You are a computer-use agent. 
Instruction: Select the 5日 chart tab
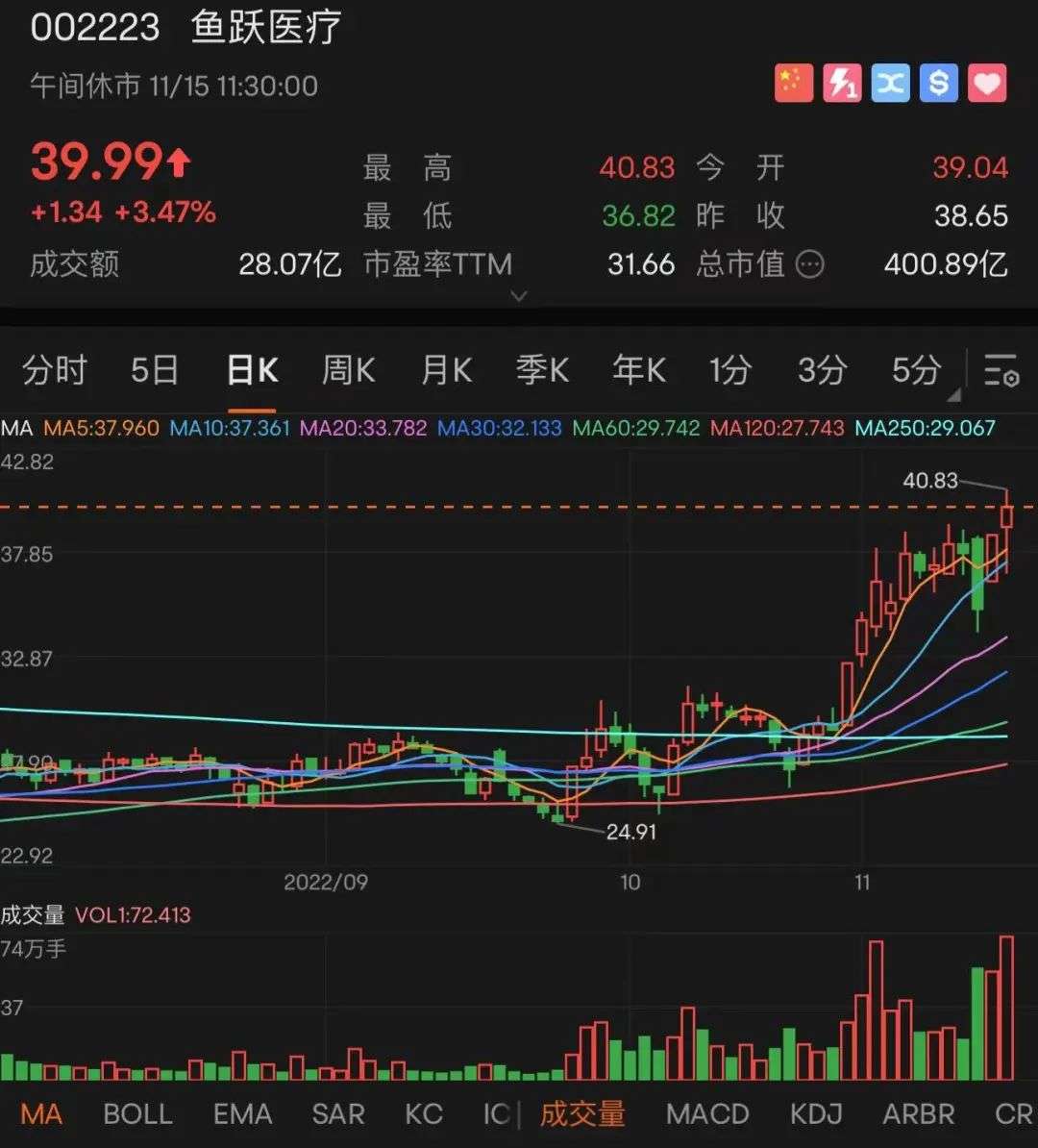click(x=155, y=370)
